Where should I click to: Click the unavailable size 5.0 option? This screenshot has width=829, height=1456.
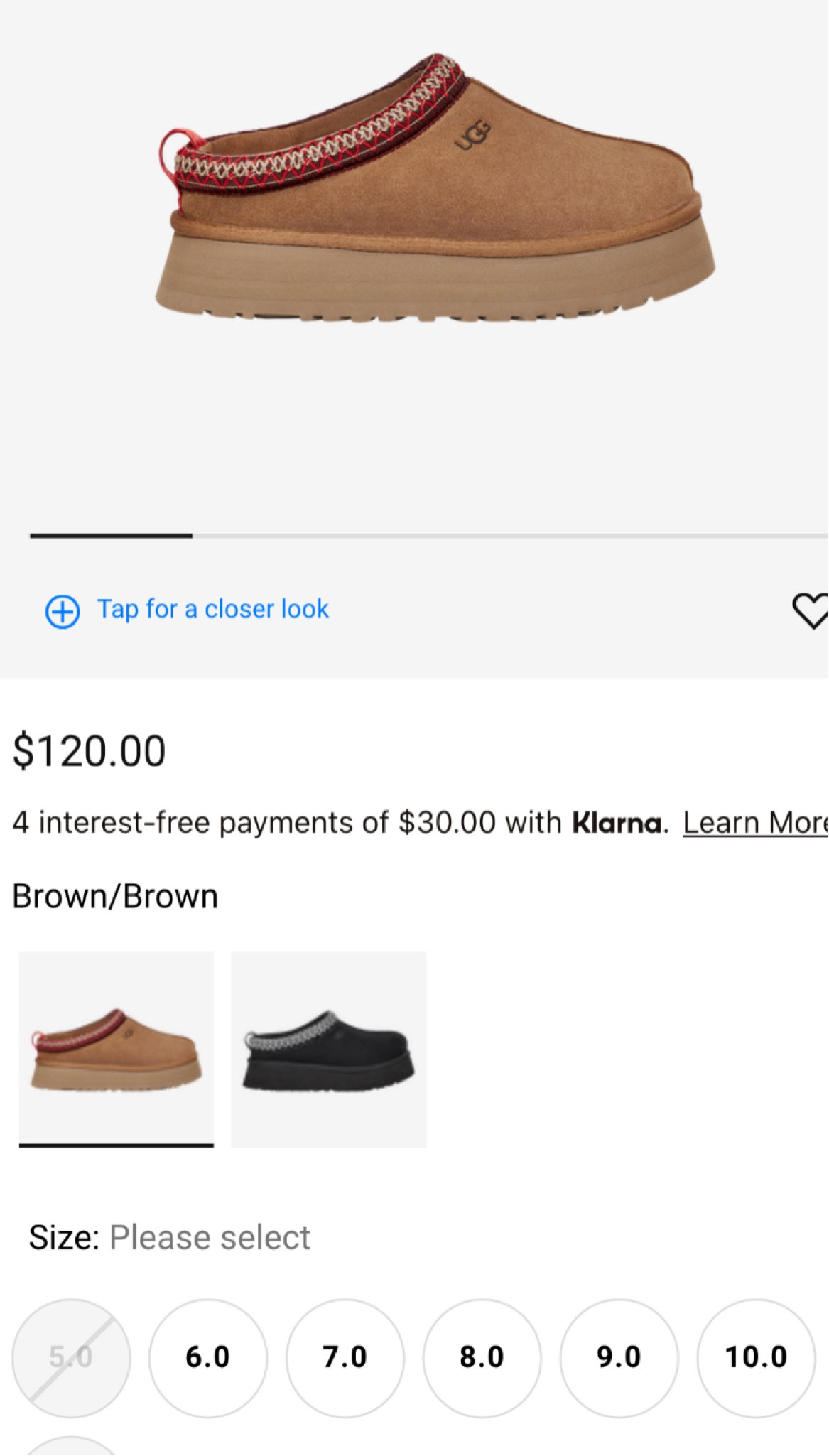(69, 1357)
